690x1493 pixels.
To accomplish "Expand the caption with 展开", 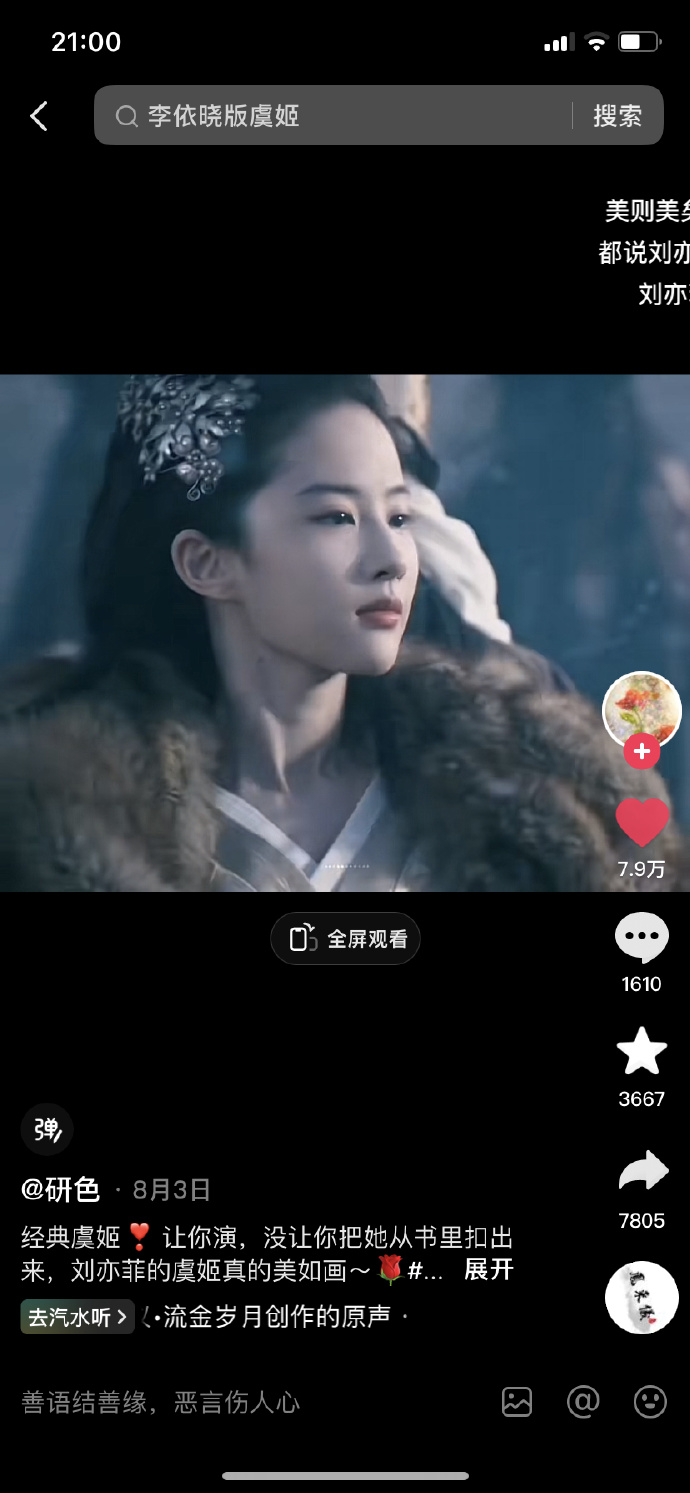I will click(x=489, y=1270).
